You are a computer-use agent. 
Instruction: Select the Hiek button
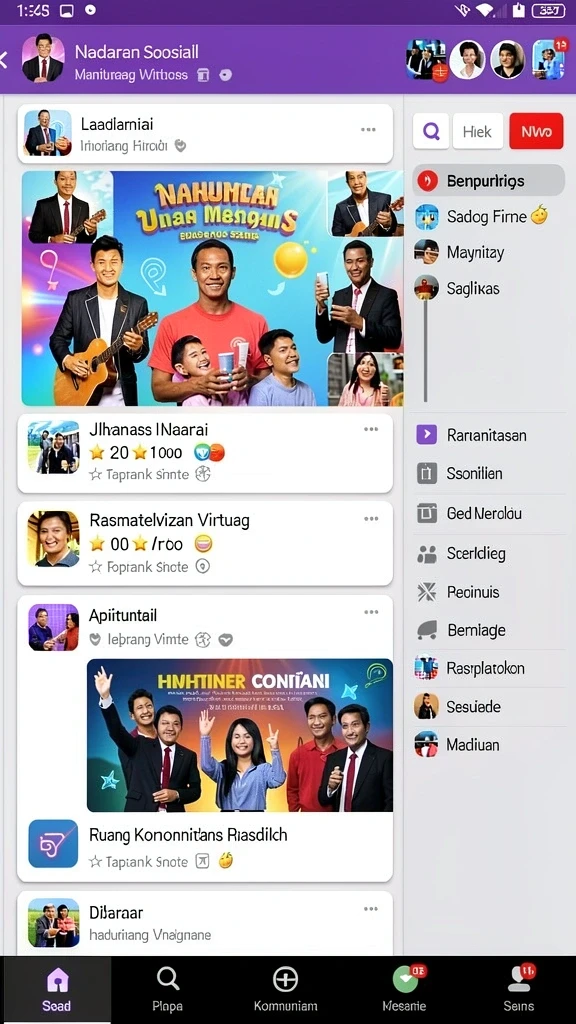pos(477,131)
